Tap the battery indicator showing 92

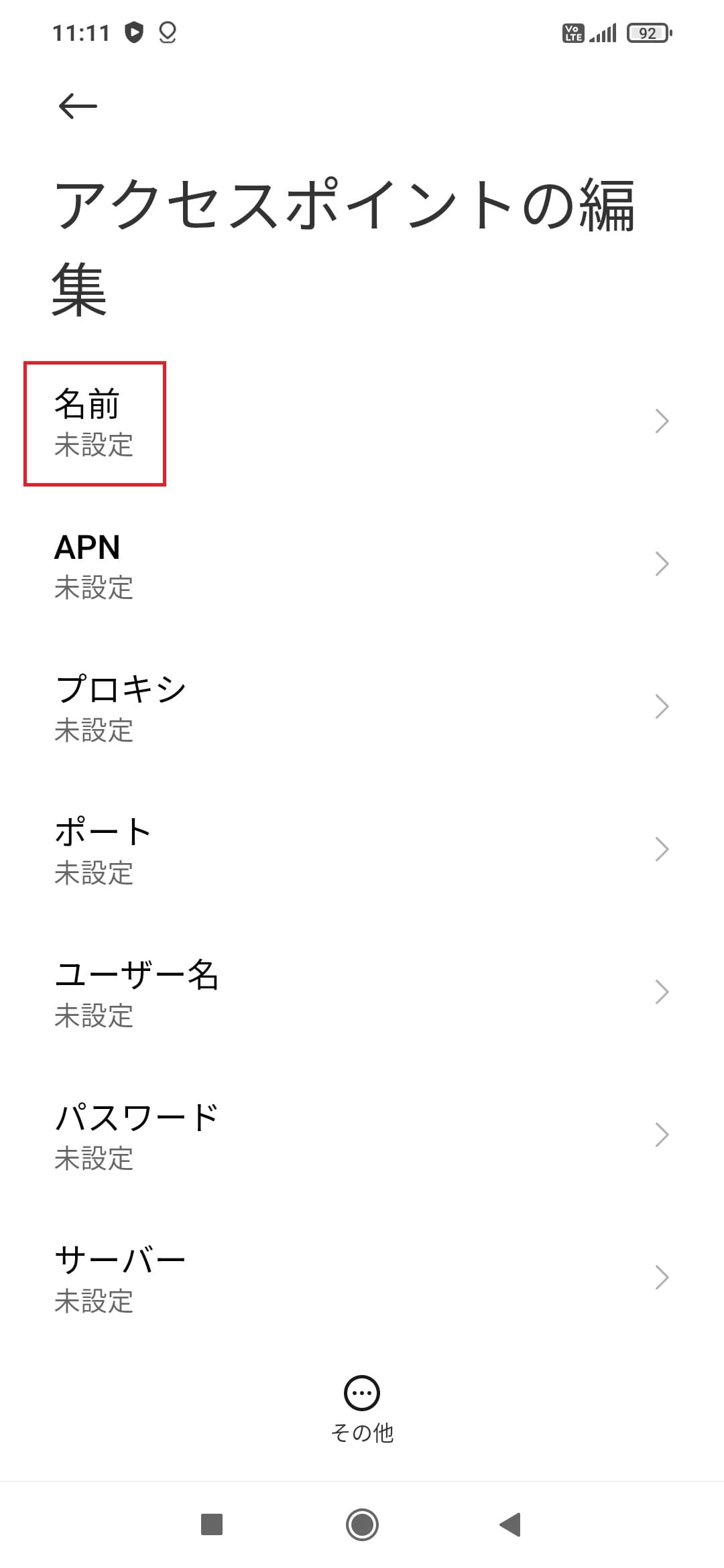click(x=646, y=32)
